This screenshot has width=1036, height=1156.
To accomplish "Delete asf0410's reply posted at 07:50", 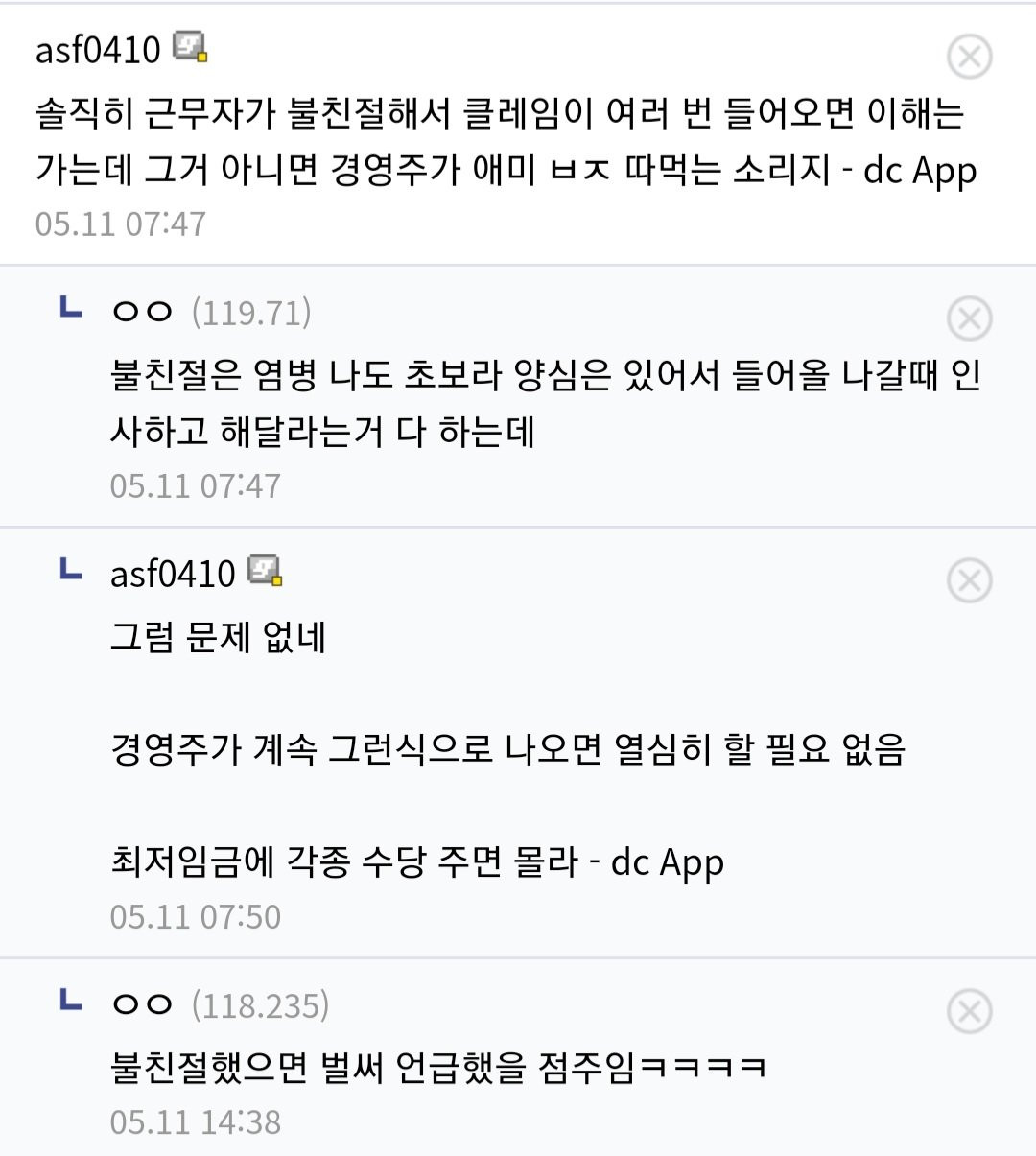I will tap(969, 580).
